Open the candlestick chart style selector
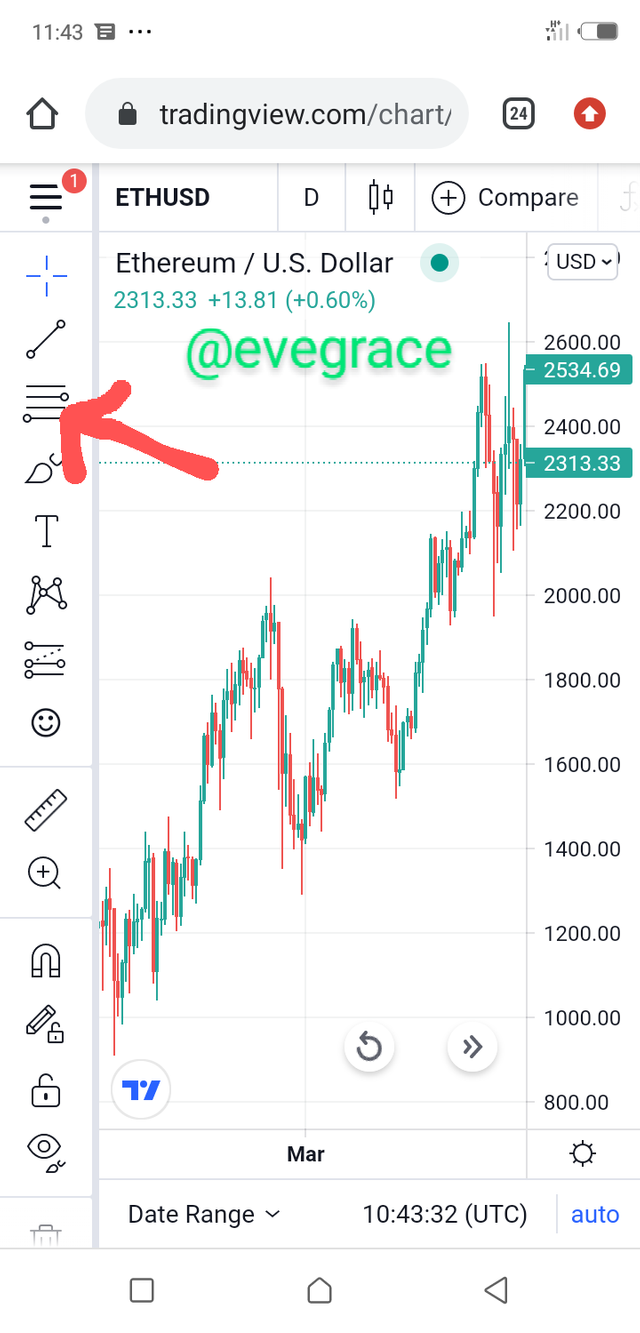This screenshot has width=640, height=1333. [381, 197]
